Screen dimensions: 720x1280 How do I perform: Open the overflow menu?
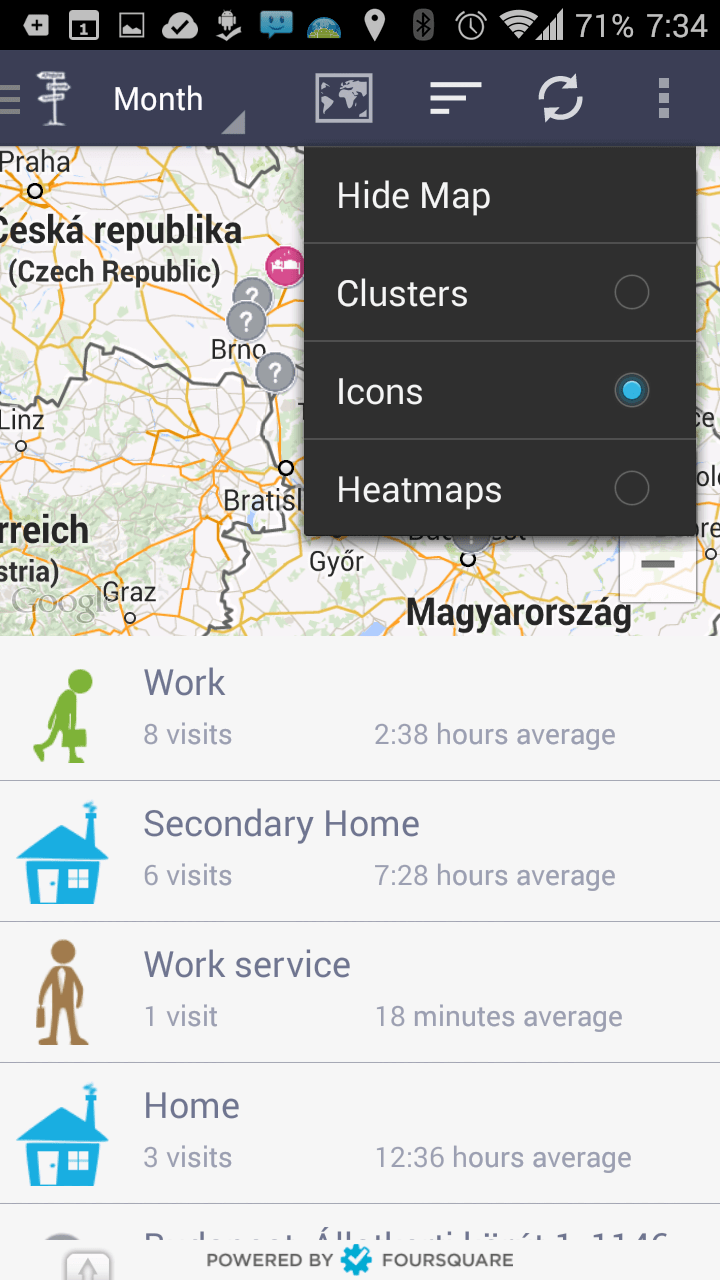coord(663,99)
